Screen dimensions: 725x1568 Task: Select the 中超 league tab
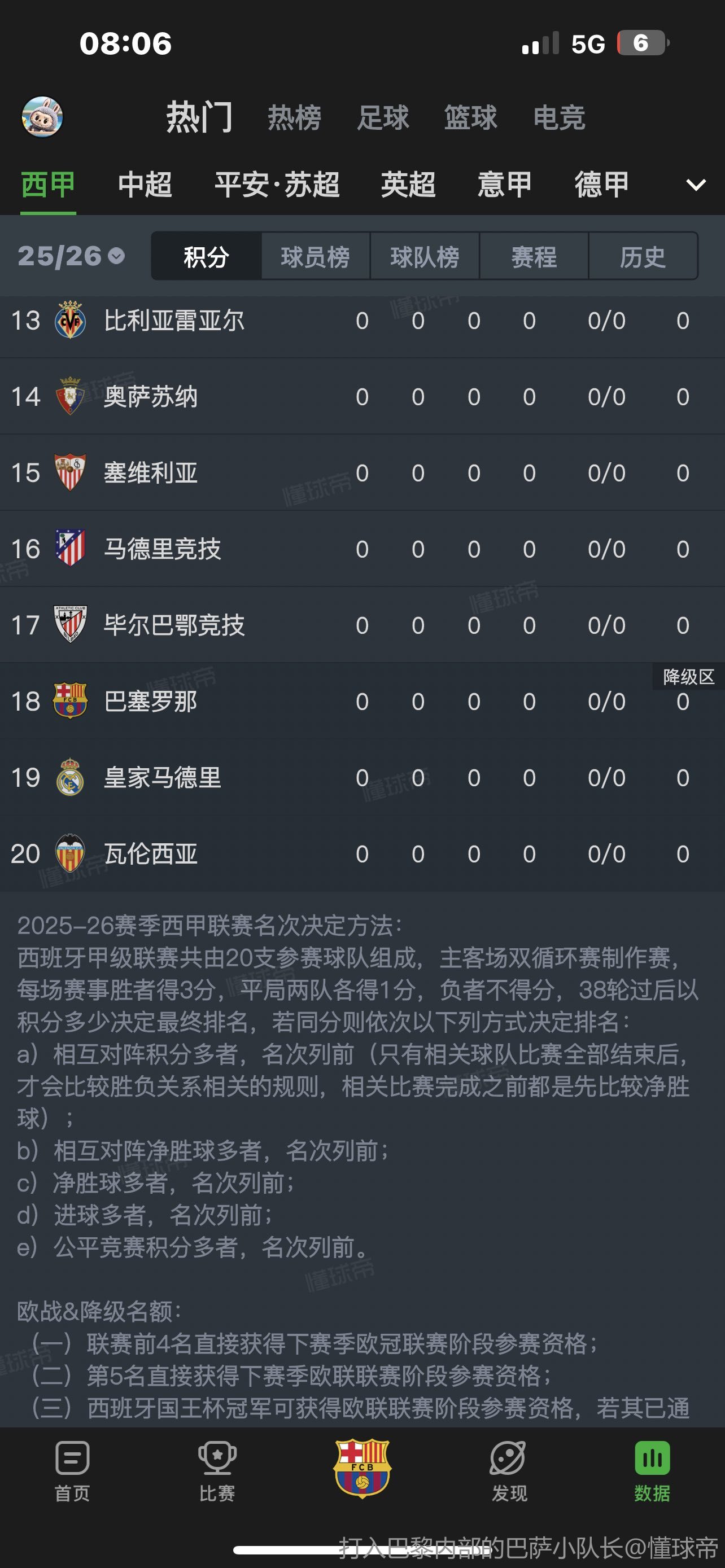tap(145, 185)
